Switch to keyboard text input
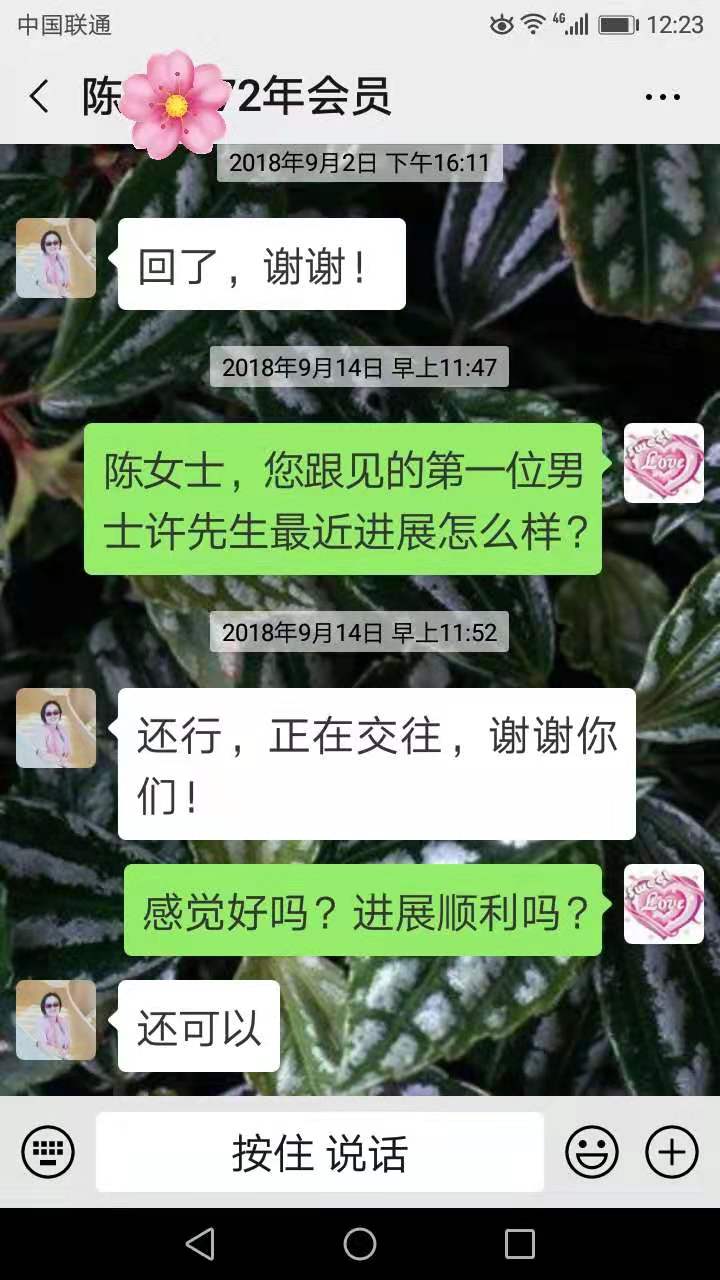The height and width of the screenshot is (1280, 720). coord(48,1153)
